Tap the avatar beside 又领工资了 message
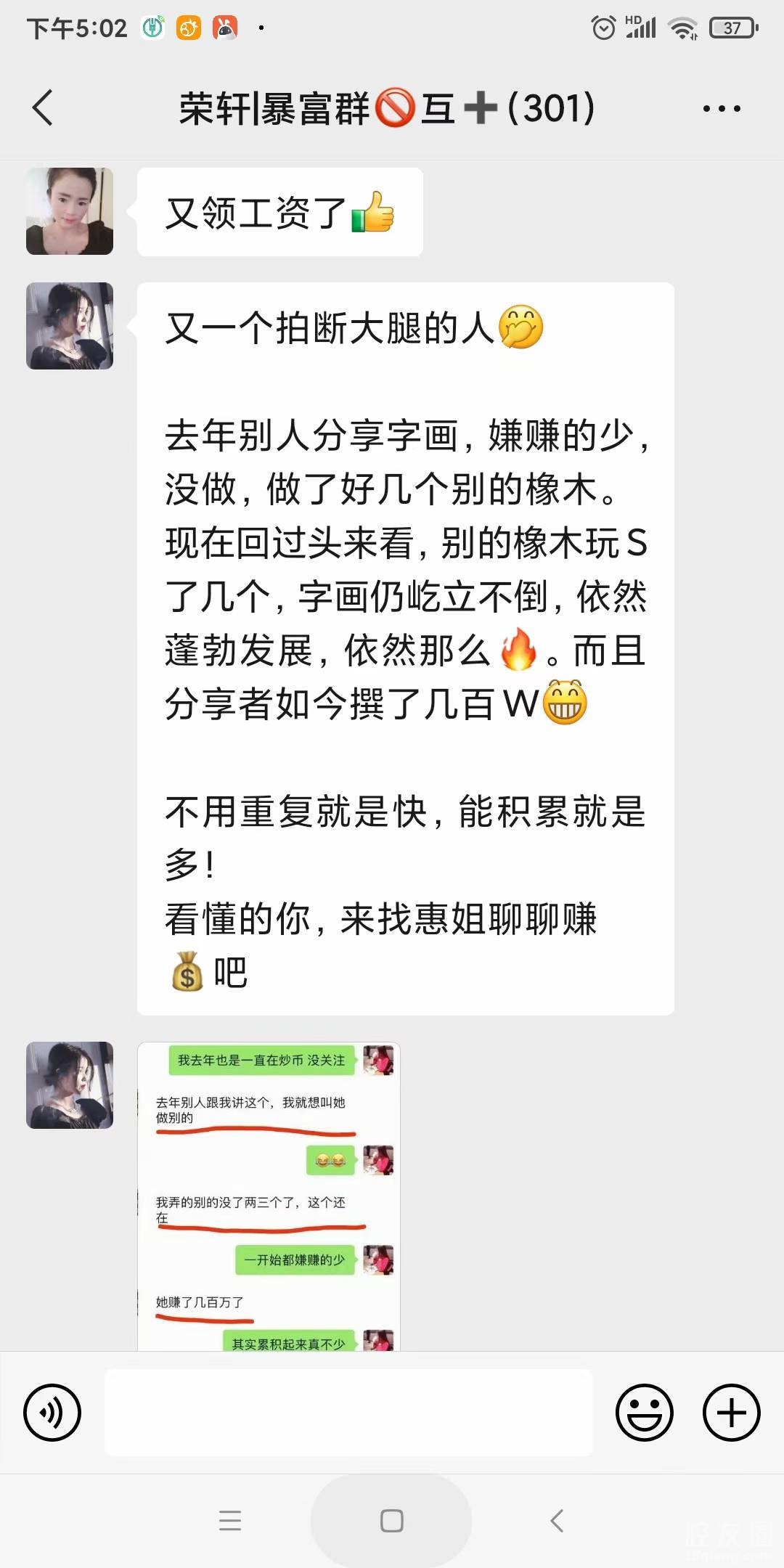This screenshot has height=1568, width=784. (x=70, y=211)
